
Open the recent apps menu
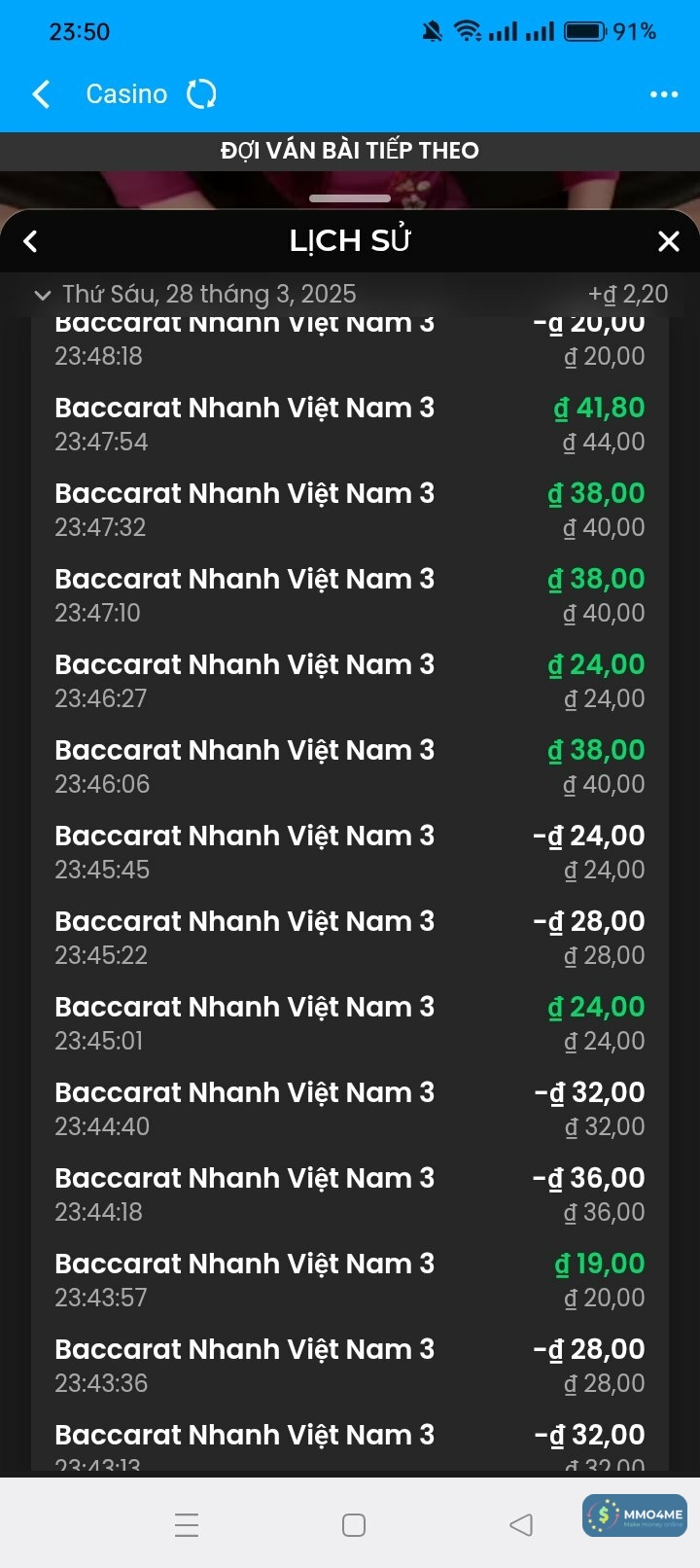[187, 1525]
